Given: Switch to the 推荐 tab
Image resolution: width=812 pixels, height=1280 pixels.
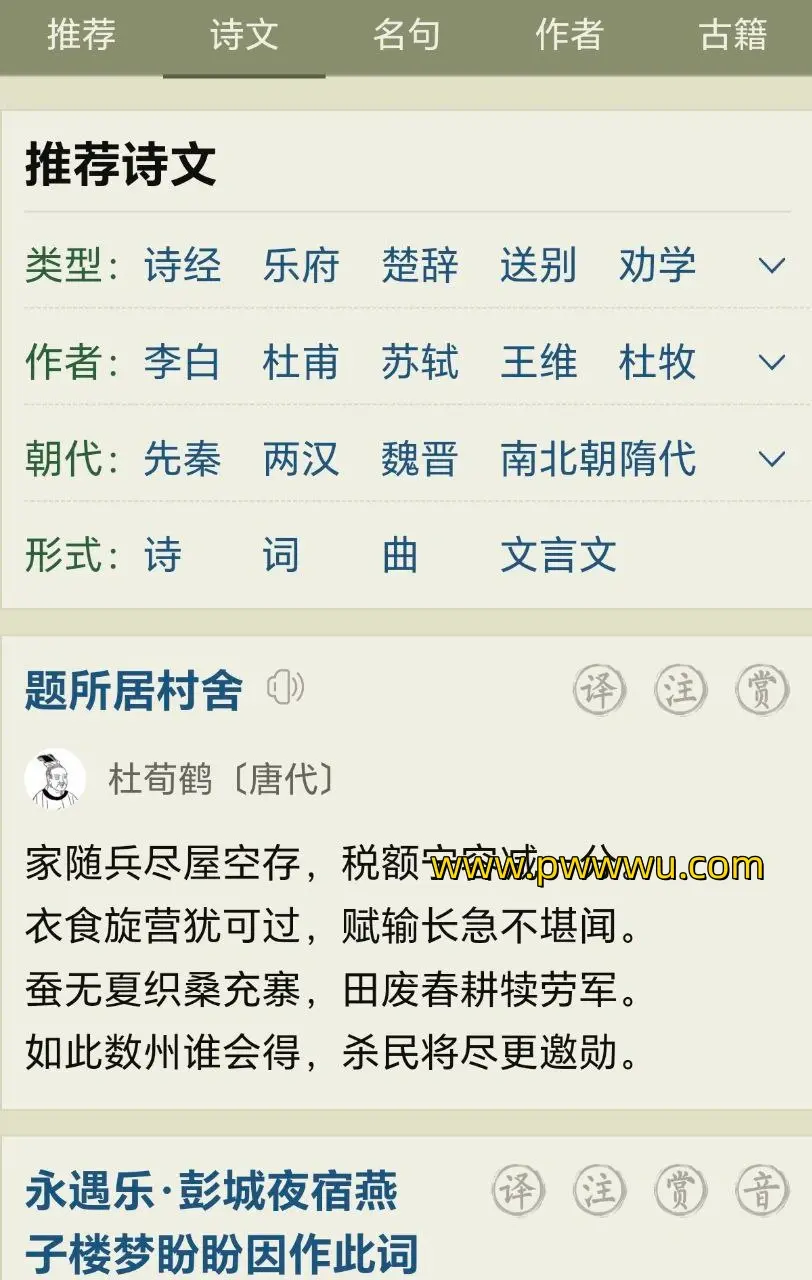Looking at the screenshot, I should pyautogui.click(x=81, y=36).
